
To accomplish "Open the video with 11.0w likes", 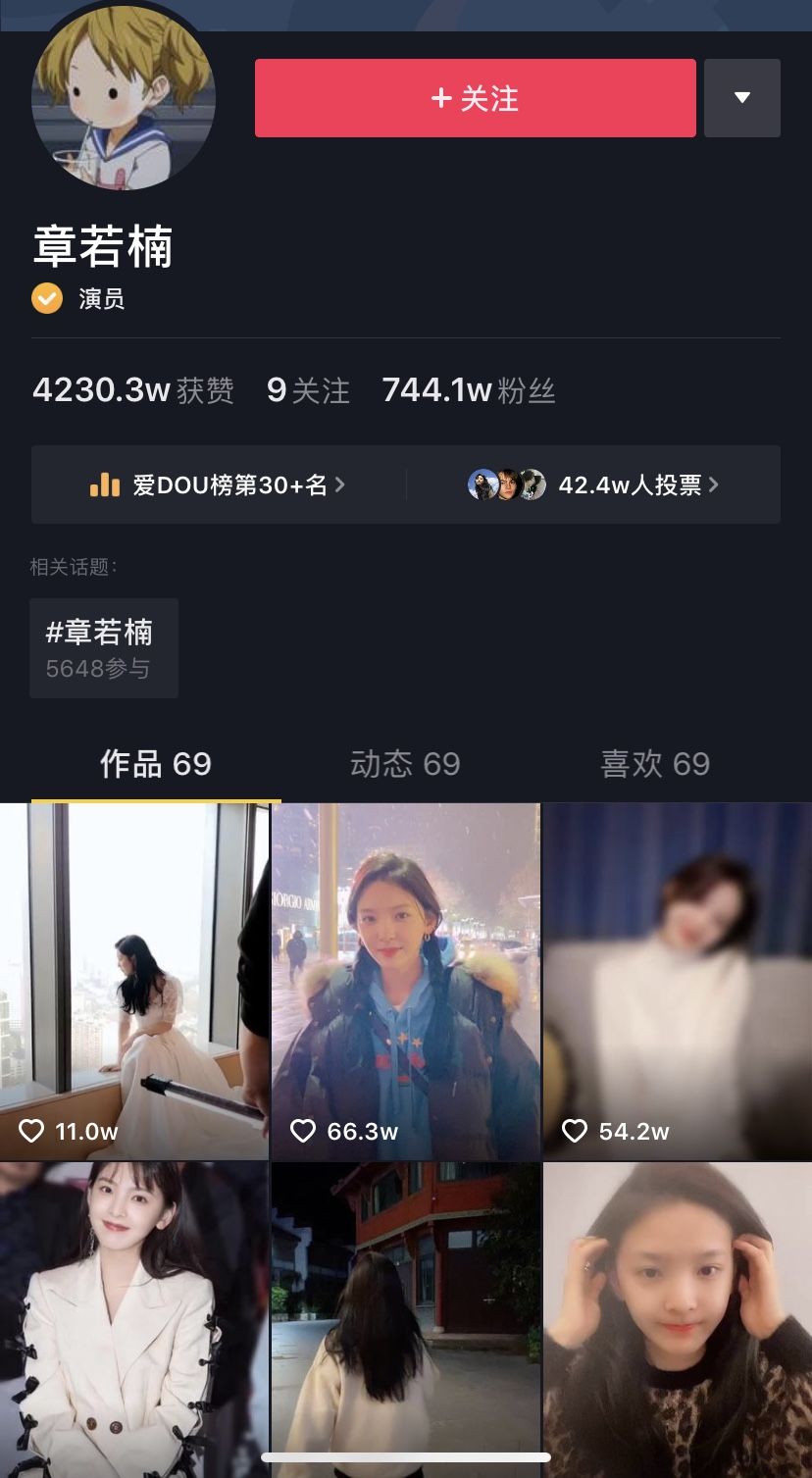I will pos(134,981).
